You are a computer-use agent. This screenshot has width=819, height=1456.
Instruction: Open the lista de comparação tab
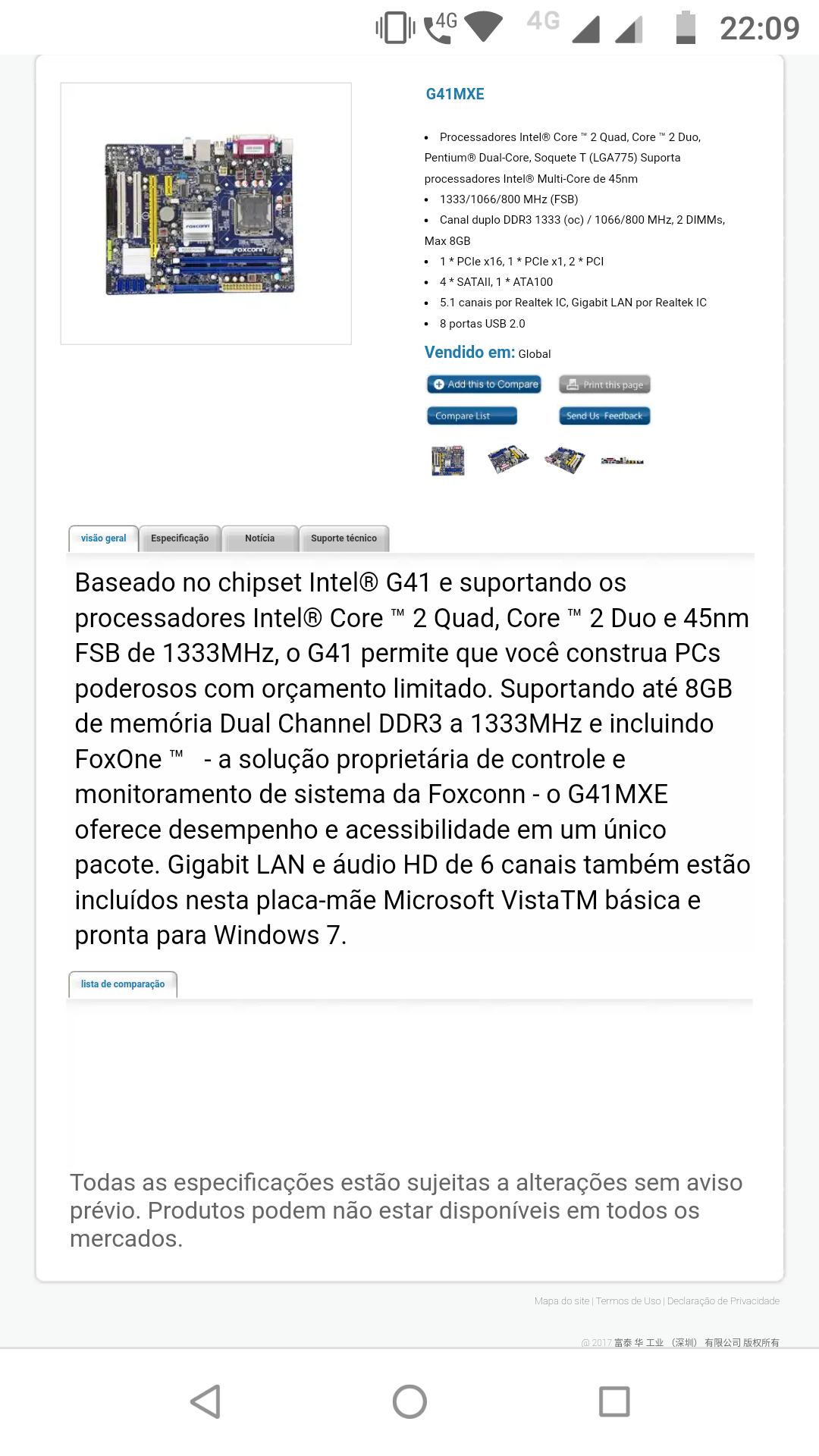click(x=123, y=984)
